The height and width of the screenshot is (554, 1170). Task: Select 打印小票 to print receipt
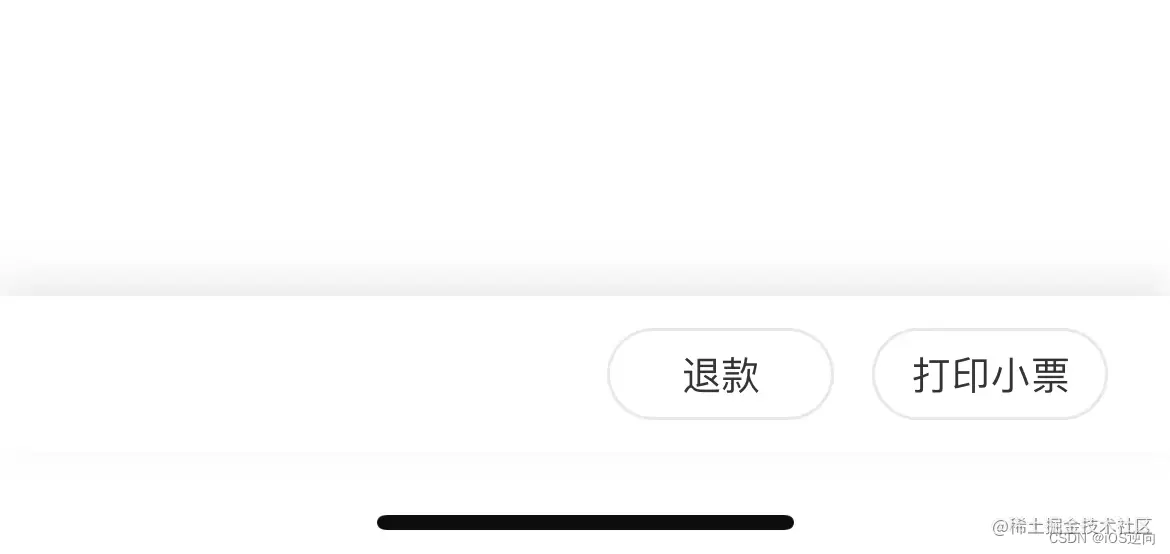point(989,374)
